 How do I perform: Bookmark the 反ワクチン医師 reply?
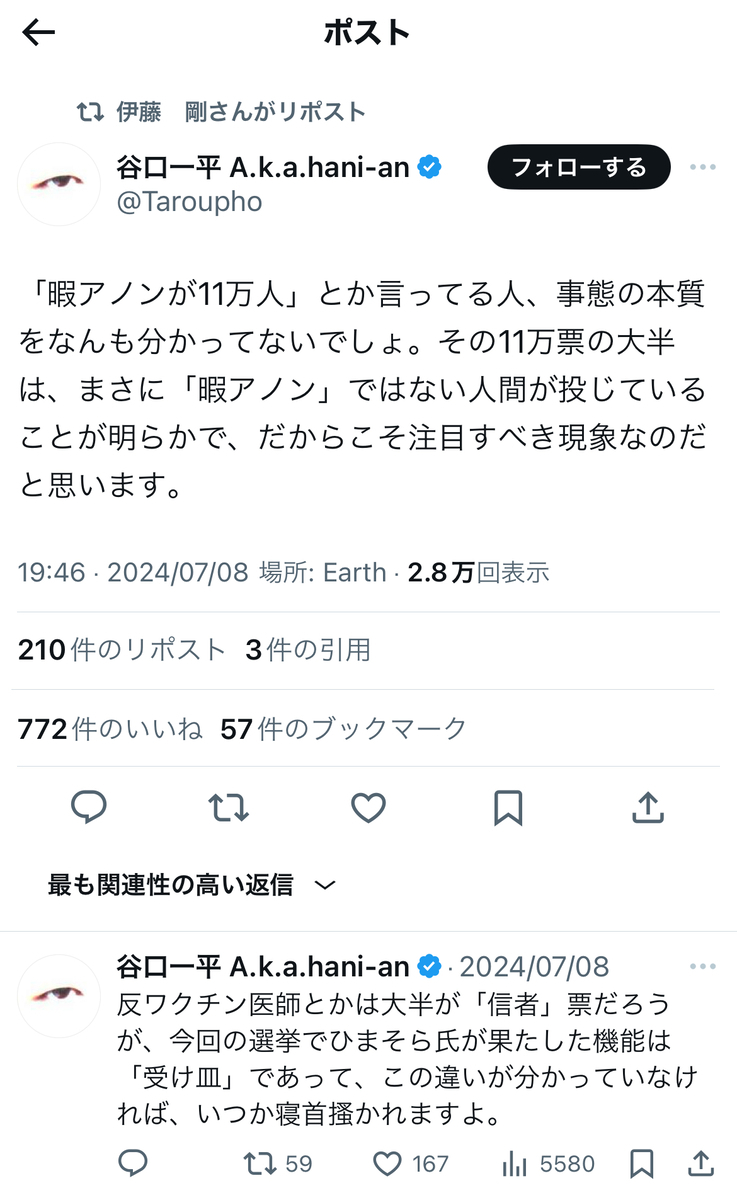pos(642,1163)
